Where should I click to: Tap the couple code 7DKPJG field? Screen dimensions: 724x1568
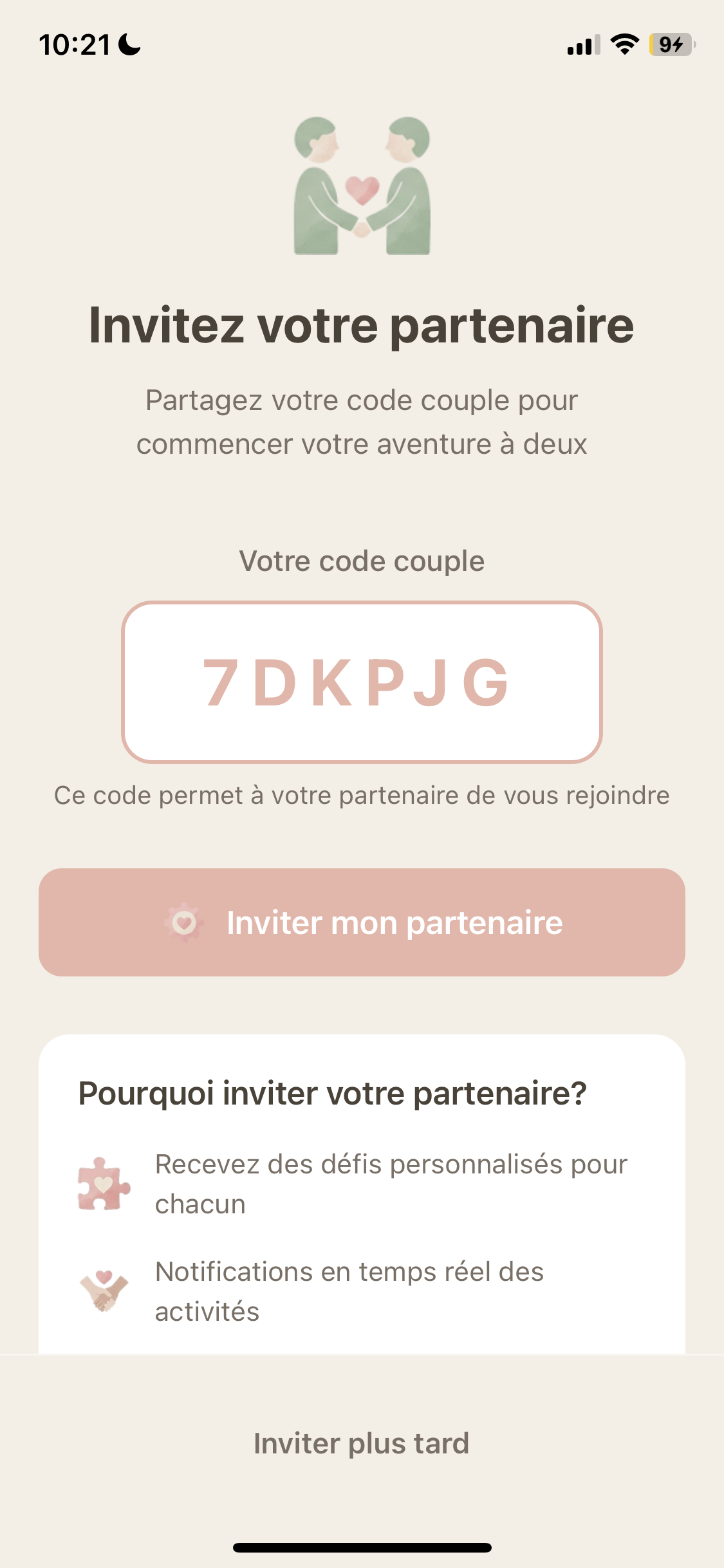pyautogui.click(x=362, y=684)
